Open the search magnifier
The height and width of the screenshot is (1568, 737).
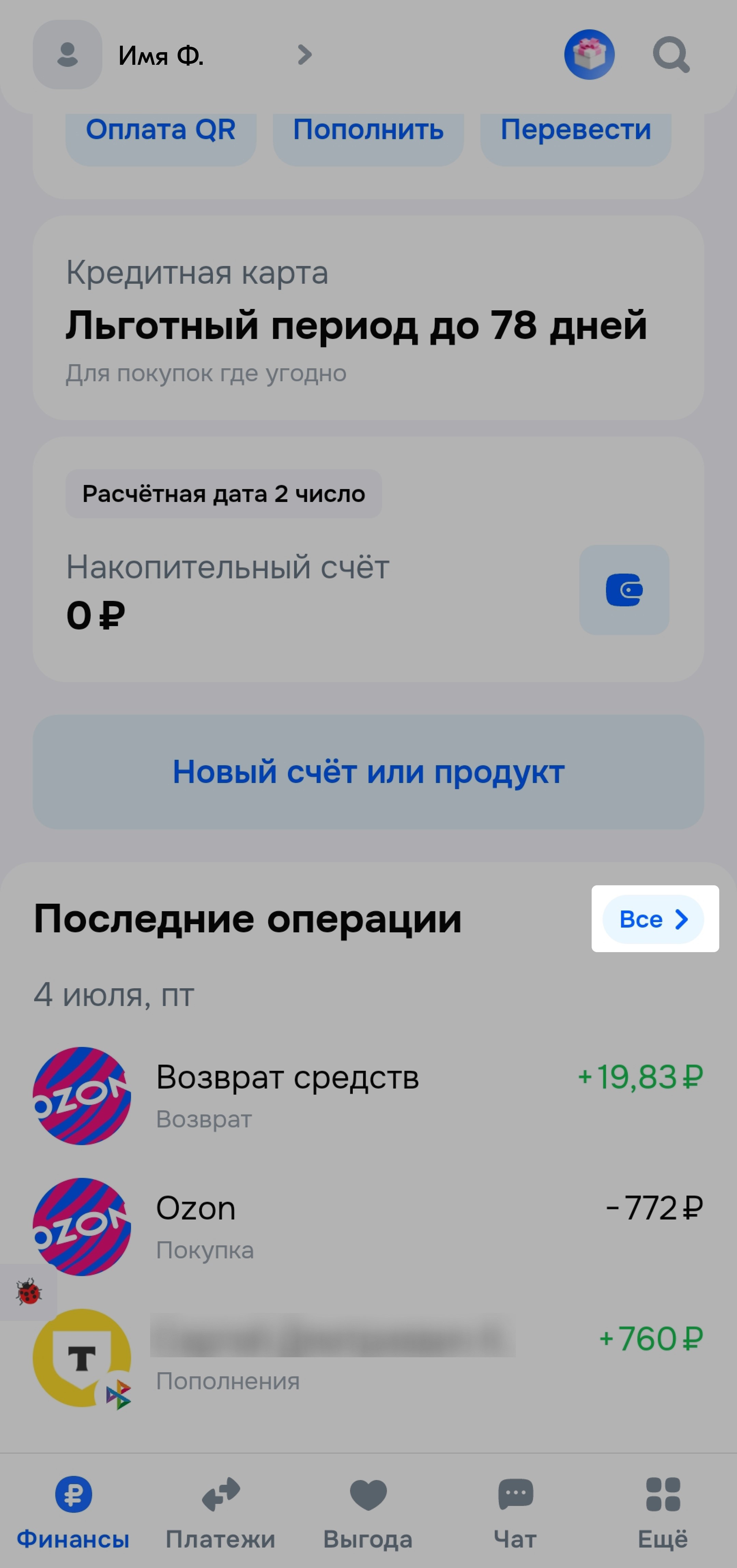[x=671, y=55]
